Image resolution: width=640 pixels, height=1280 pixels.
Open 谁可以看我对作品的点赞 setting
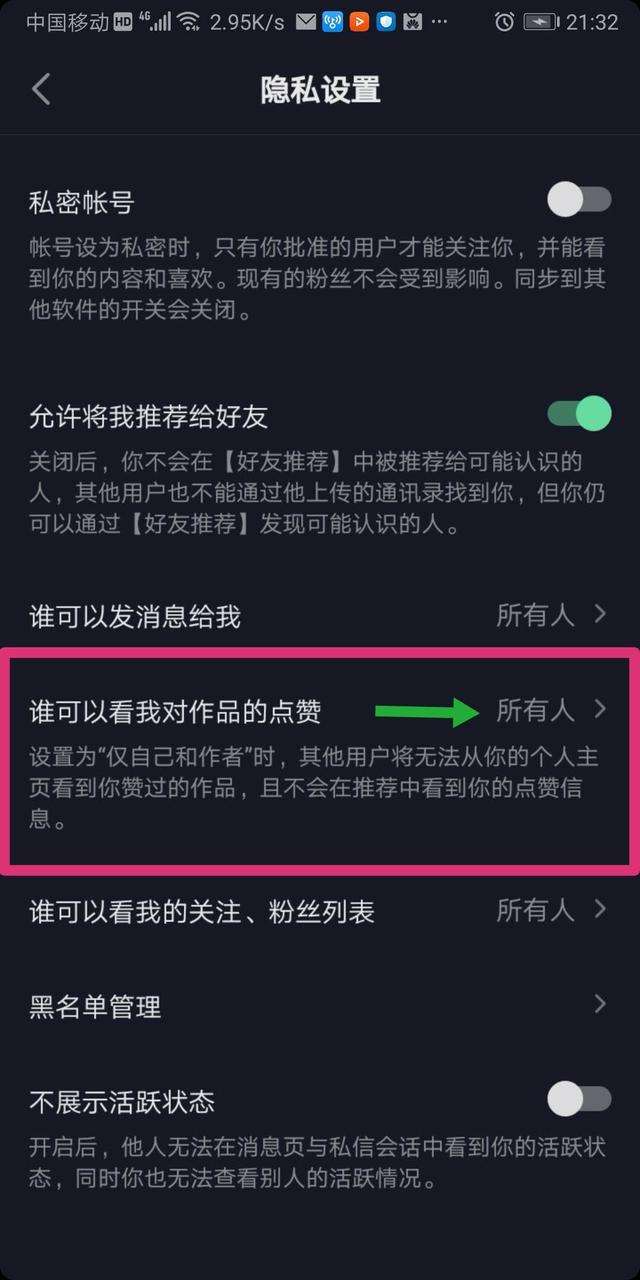(320, 711)
